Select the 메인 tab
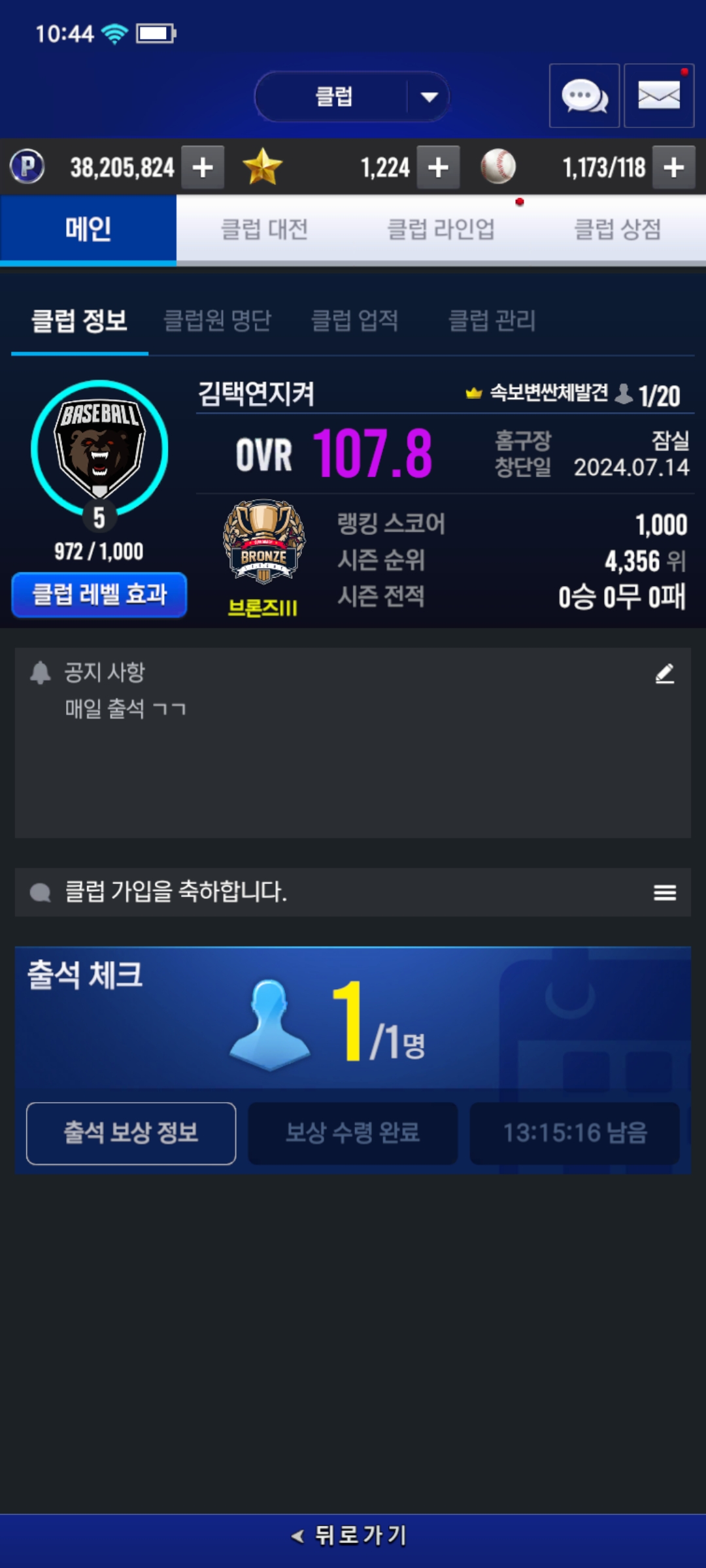Screen dimensions: 706x1568 pos(88,229)
